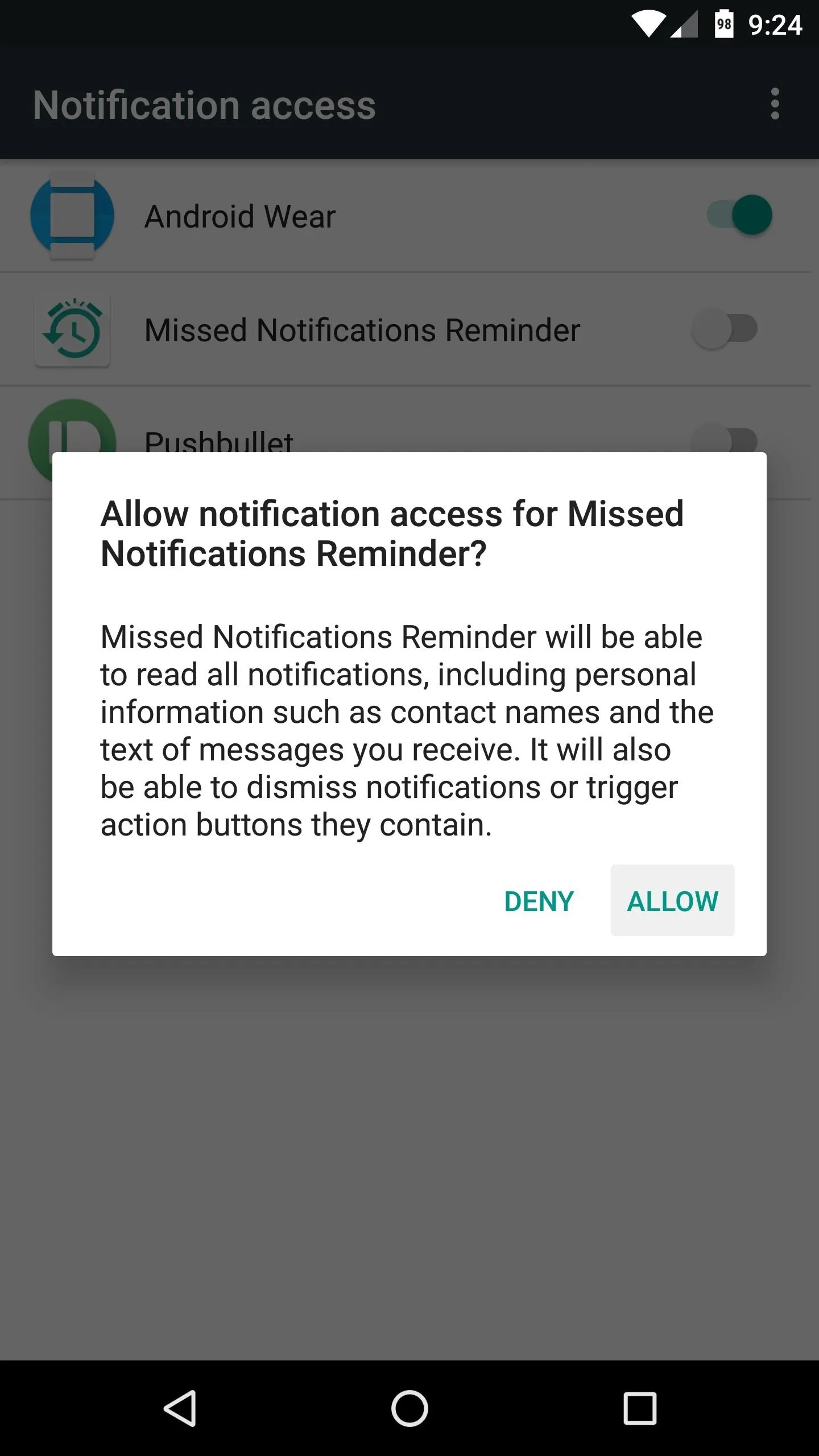Open the recent apps view
The width and height of the screenshot is (819, 1456).
pyautogui.click(x=640, y=1408)
